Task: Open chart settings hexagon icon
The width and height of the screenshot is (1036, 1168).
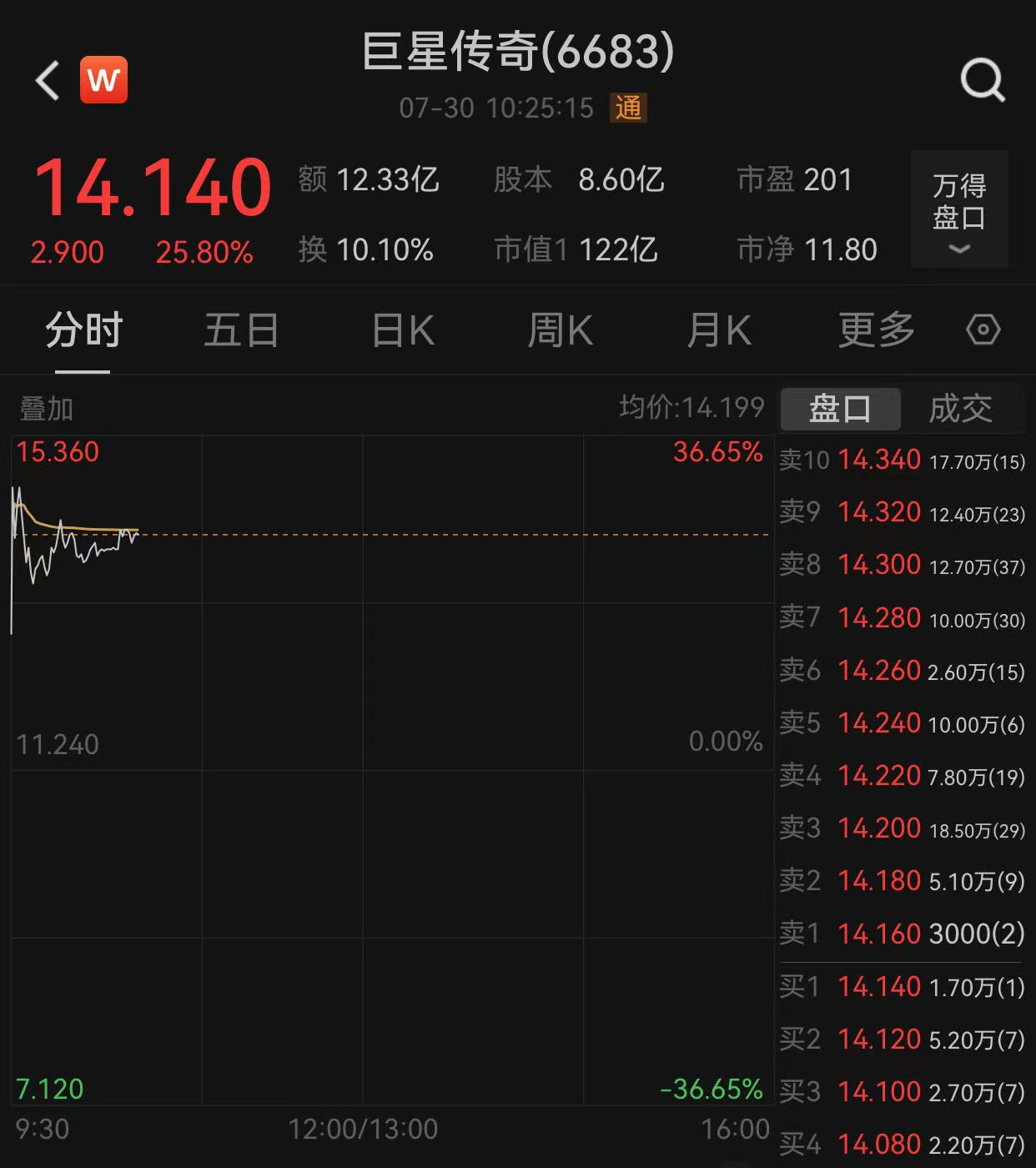Action: coord(983,330)
